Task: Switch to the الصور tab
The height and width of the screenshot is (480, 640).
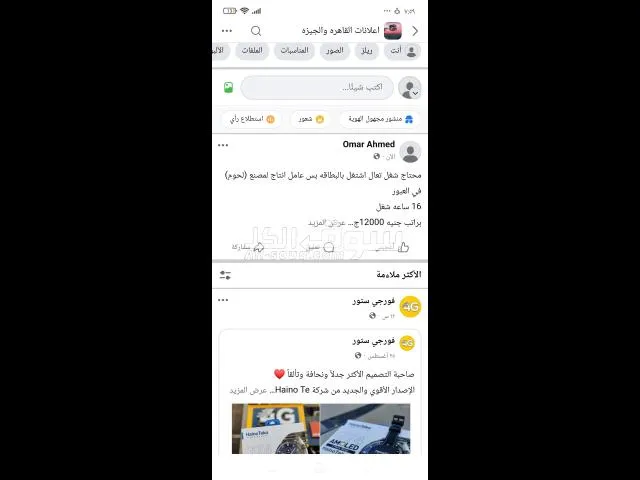Action: [x=334, y=50]
